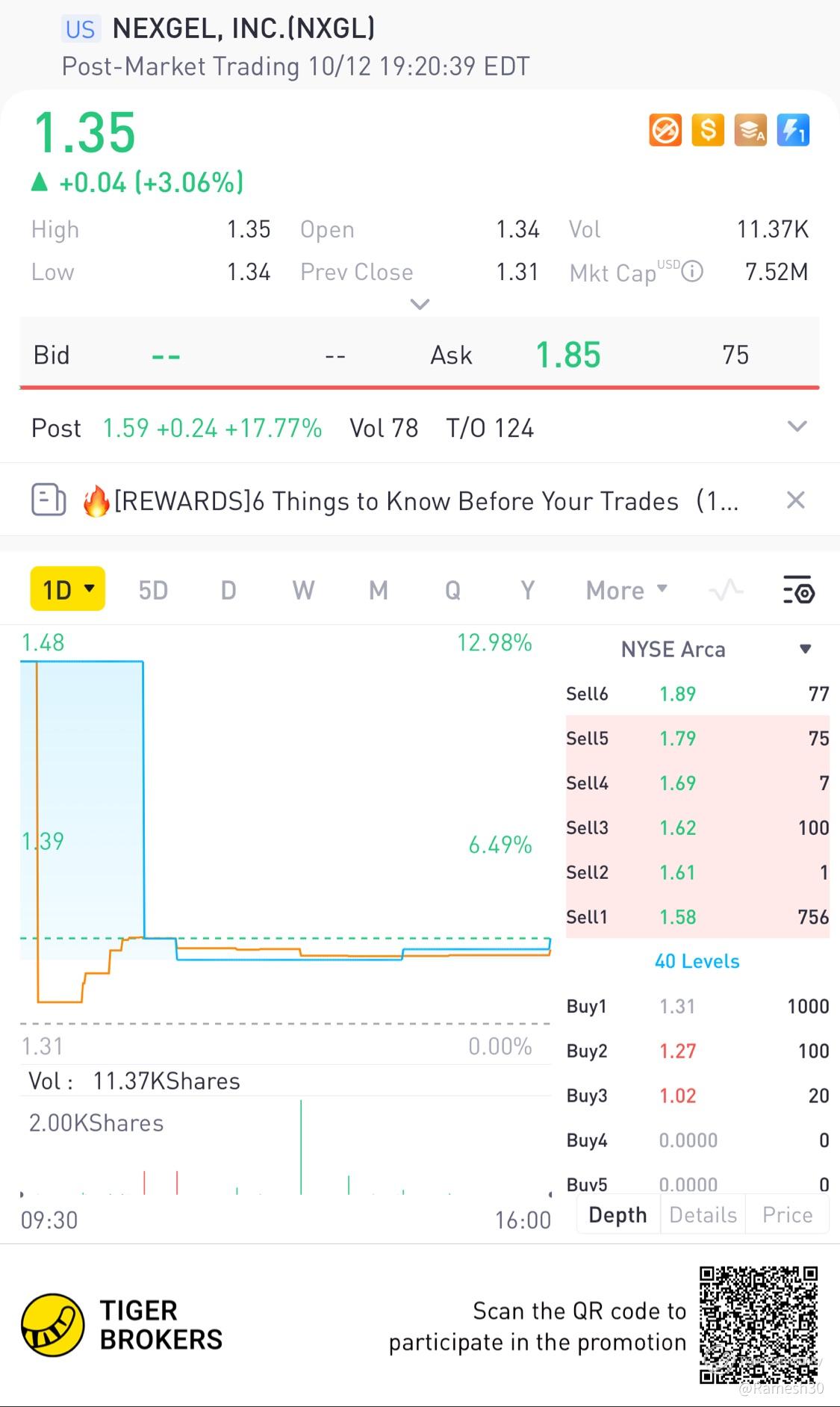
Task: Show the M monthly chart
Action: click(379, 591)
